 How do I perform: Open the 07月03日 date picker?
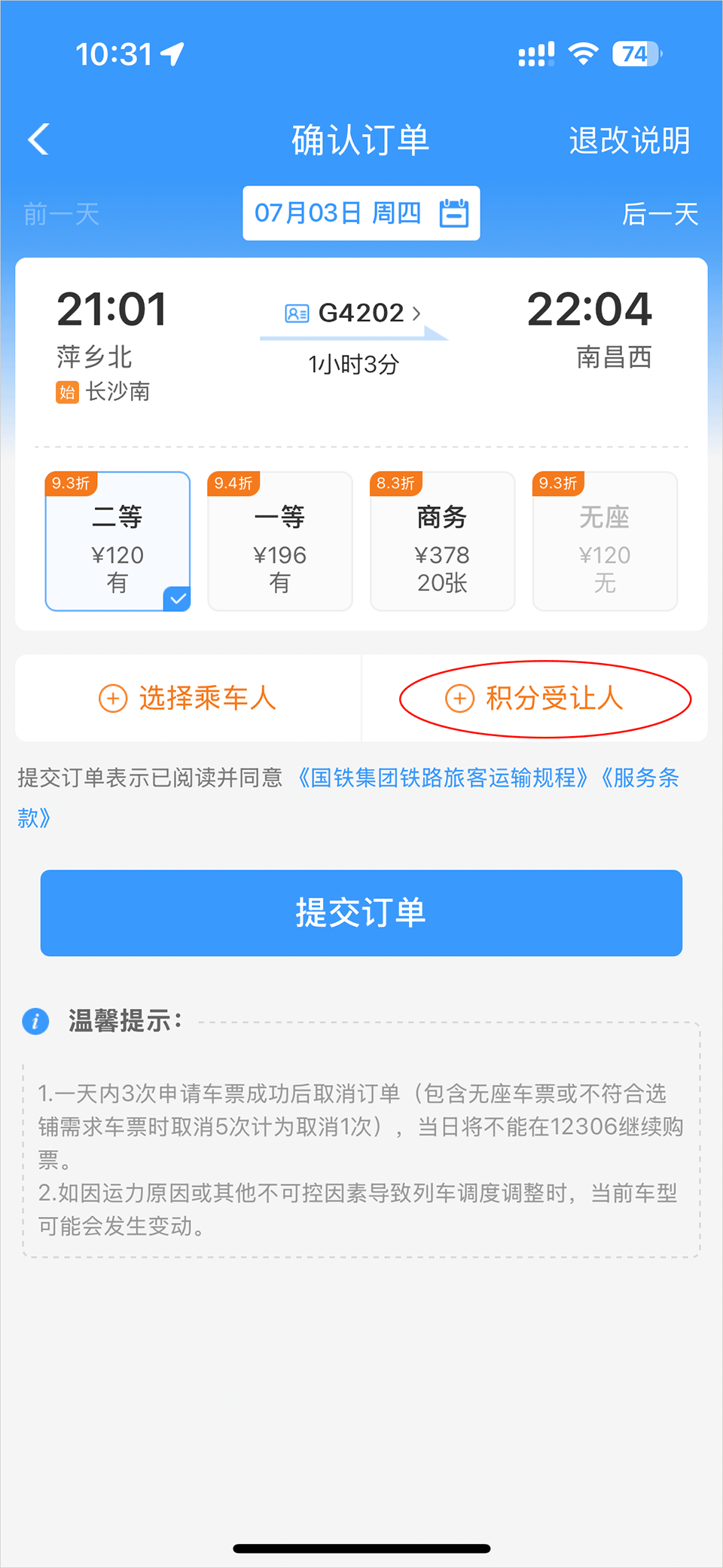pos(361,213)
